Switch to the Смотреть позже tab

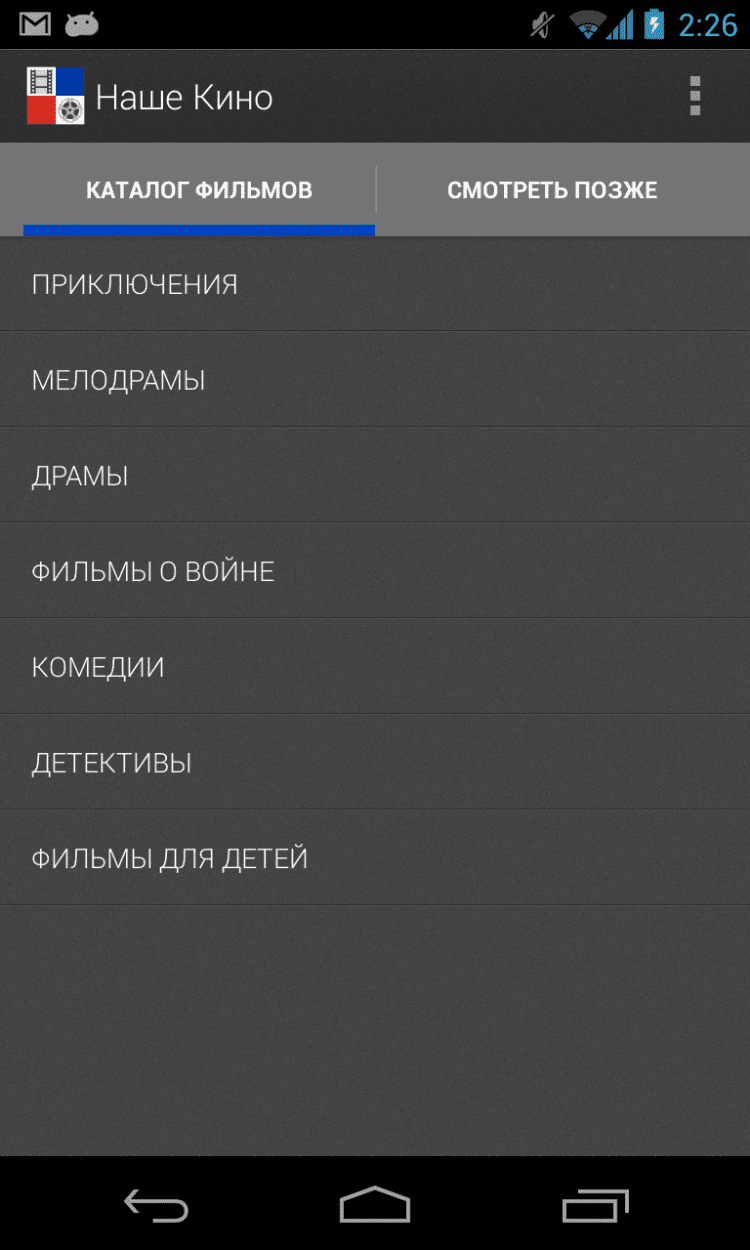[552, 190]
